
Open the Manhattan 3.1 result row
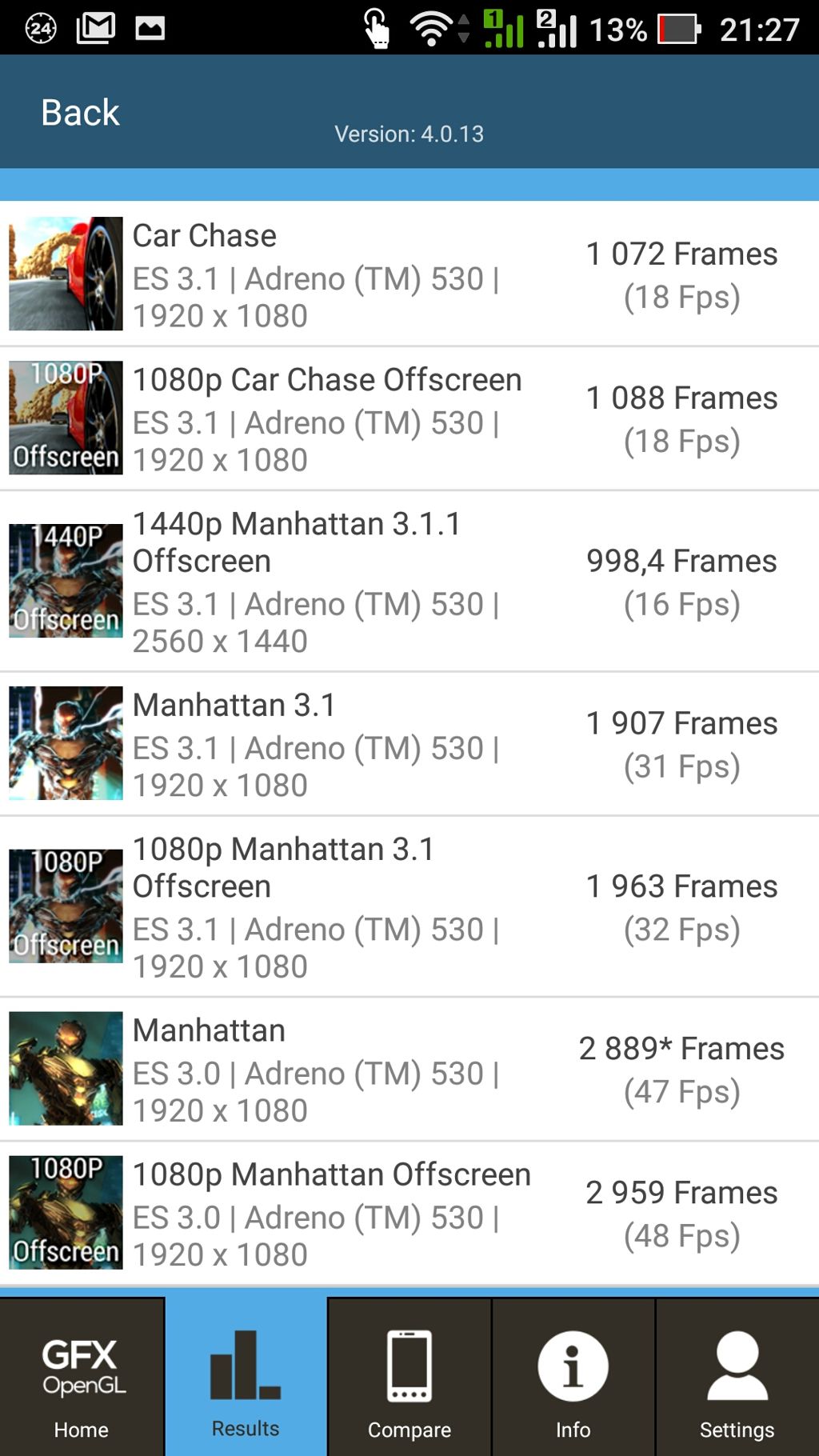409,744
